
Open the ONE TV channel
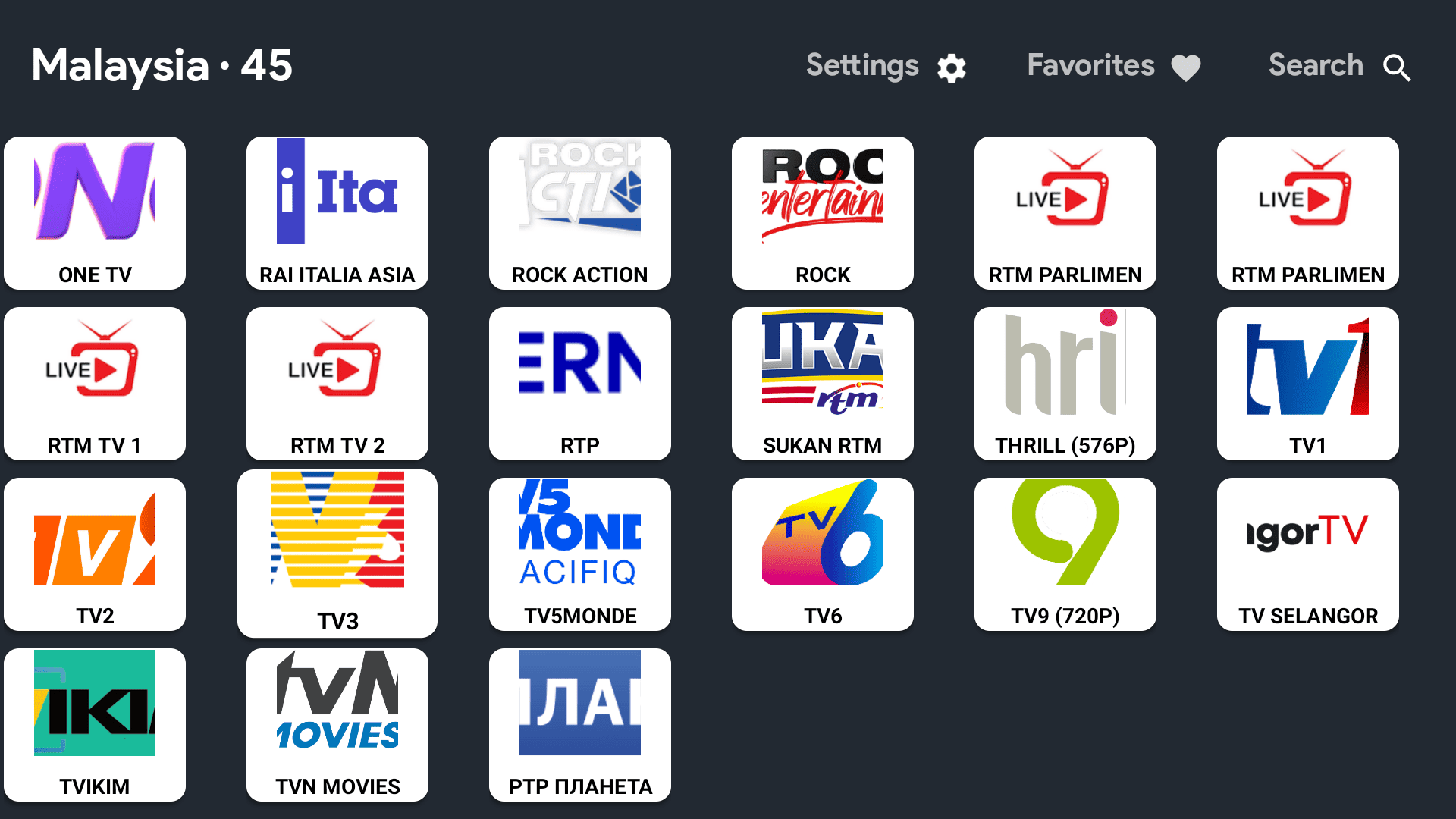[95, 212]
